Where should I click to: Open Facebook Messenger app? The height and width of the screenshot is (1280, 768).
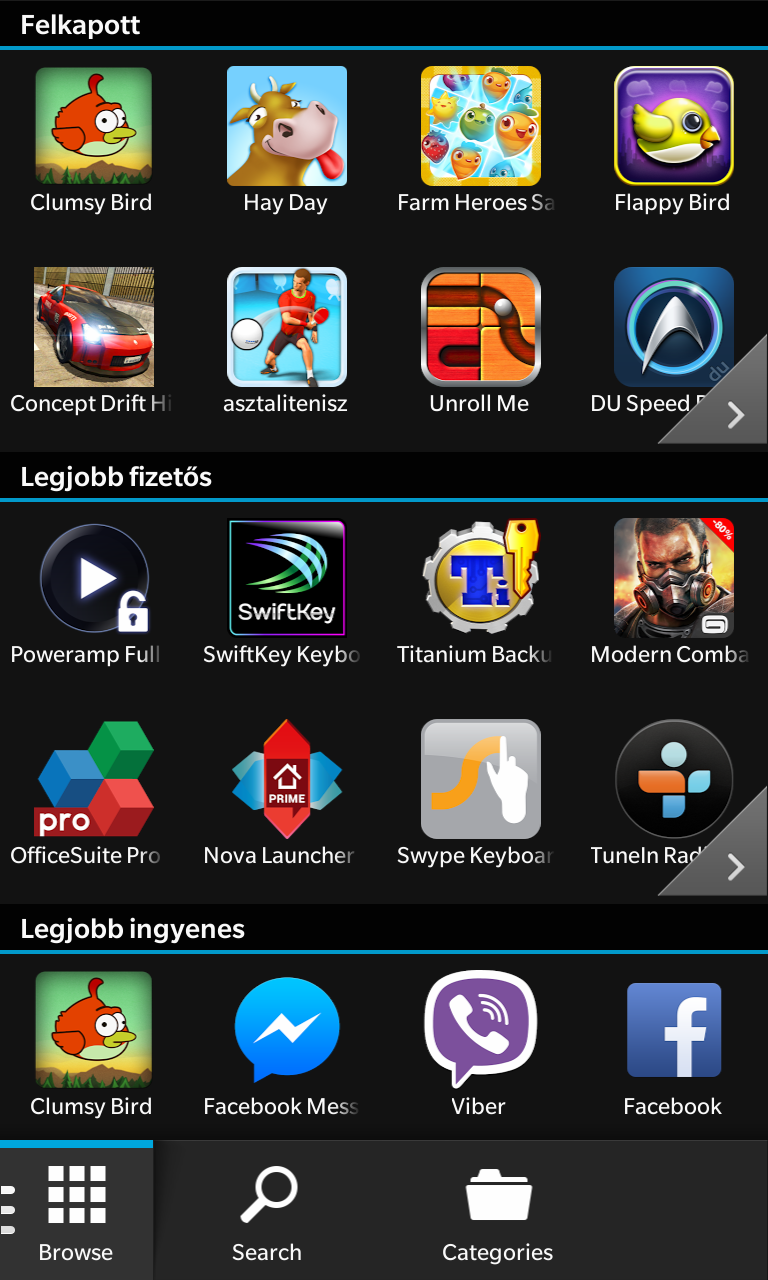click(284, 1045)
